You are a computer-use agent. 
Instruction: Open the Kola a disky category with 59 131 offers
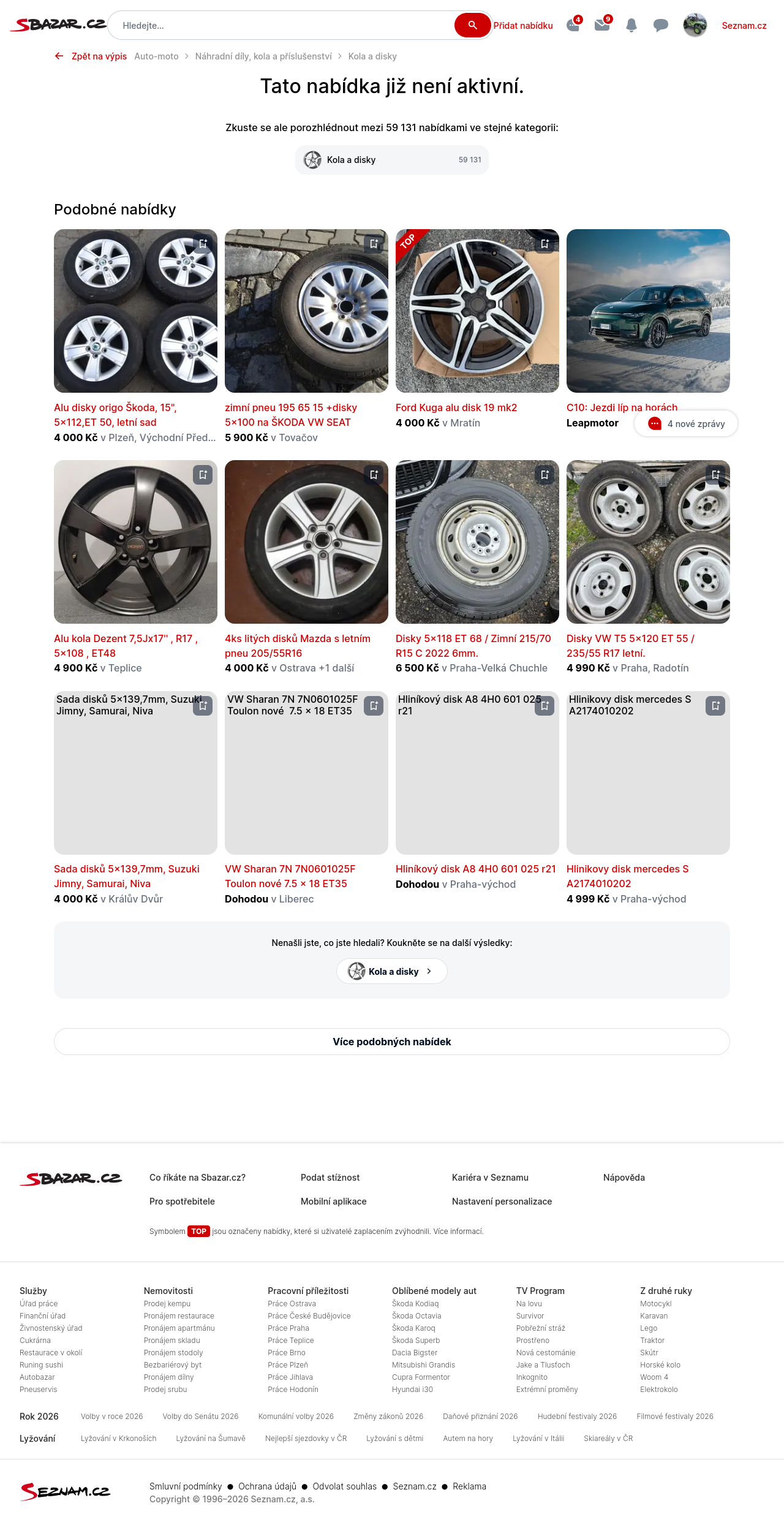point(392,160)
